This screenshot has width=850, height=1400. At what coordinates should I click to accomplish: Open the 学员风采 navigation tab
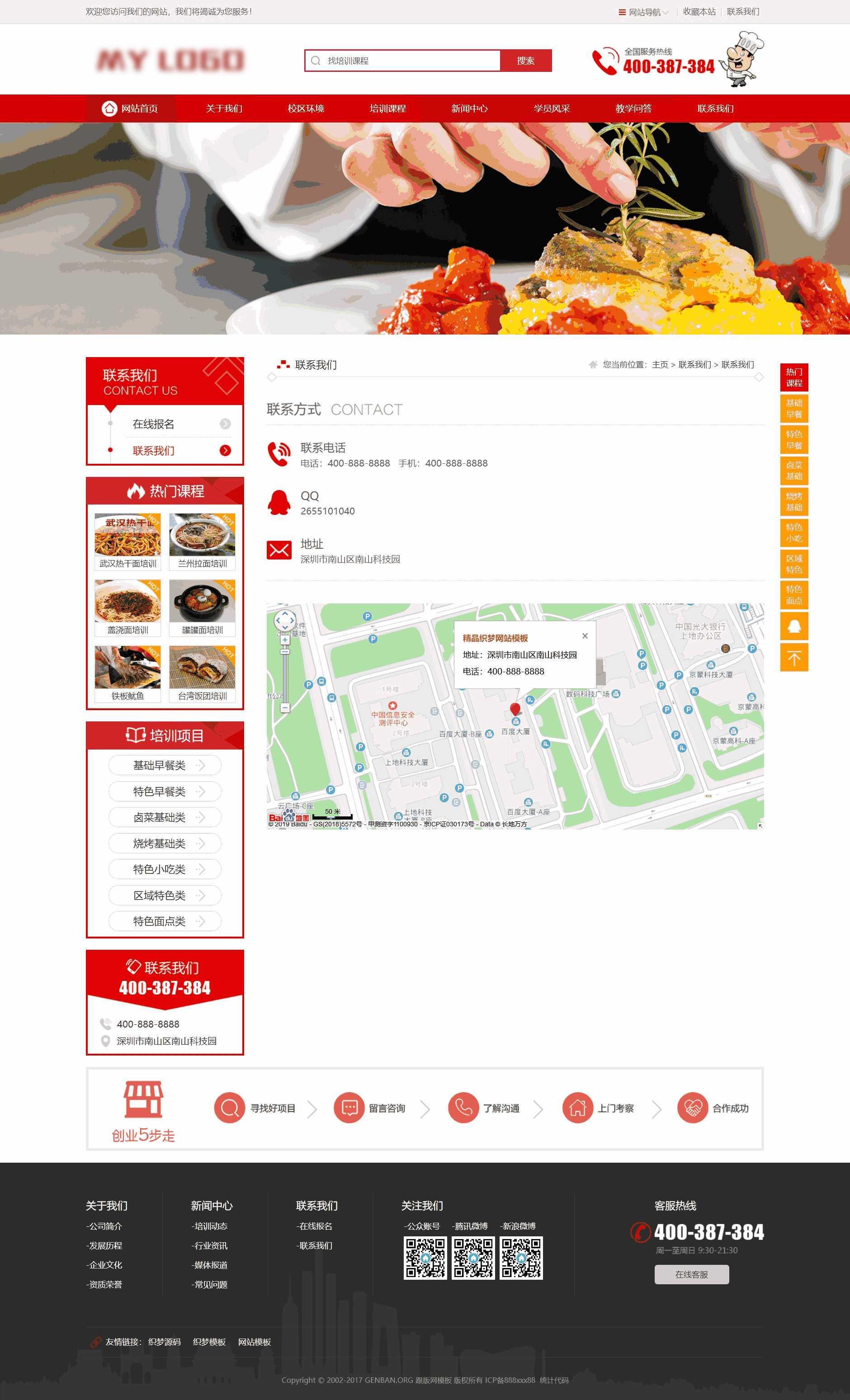pos(551,108)
